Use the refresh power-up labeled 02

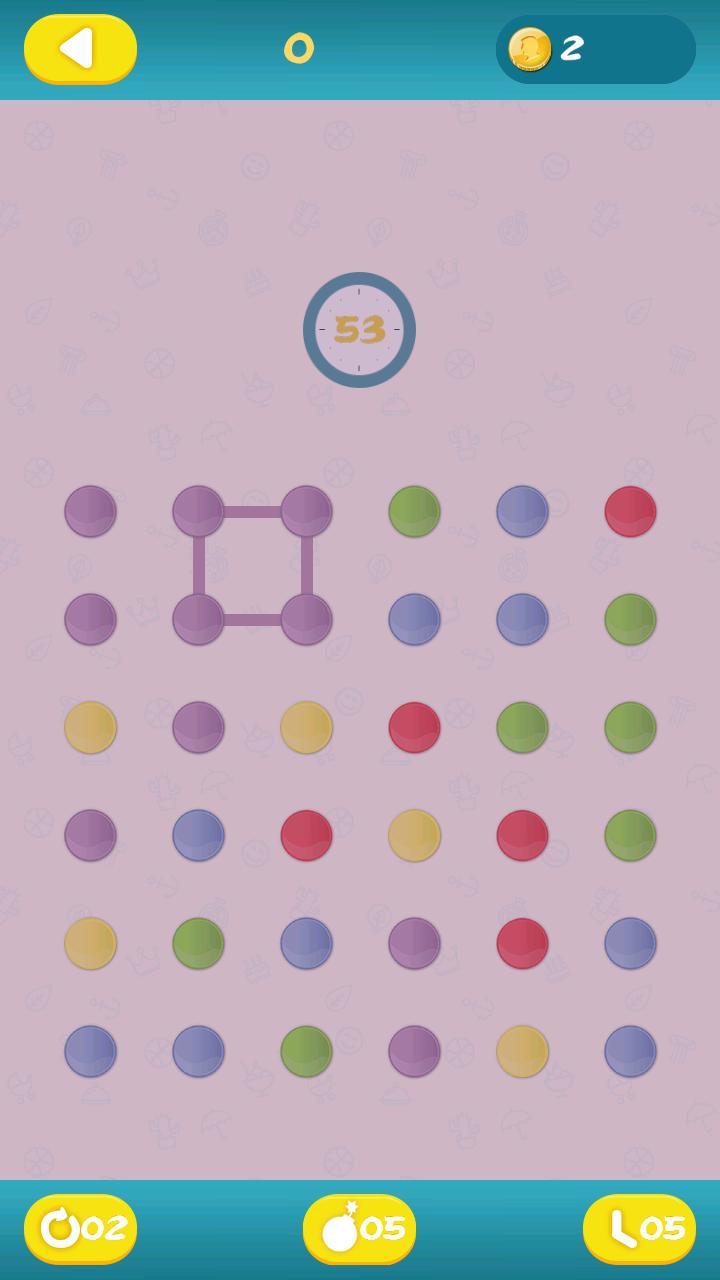80,1229
